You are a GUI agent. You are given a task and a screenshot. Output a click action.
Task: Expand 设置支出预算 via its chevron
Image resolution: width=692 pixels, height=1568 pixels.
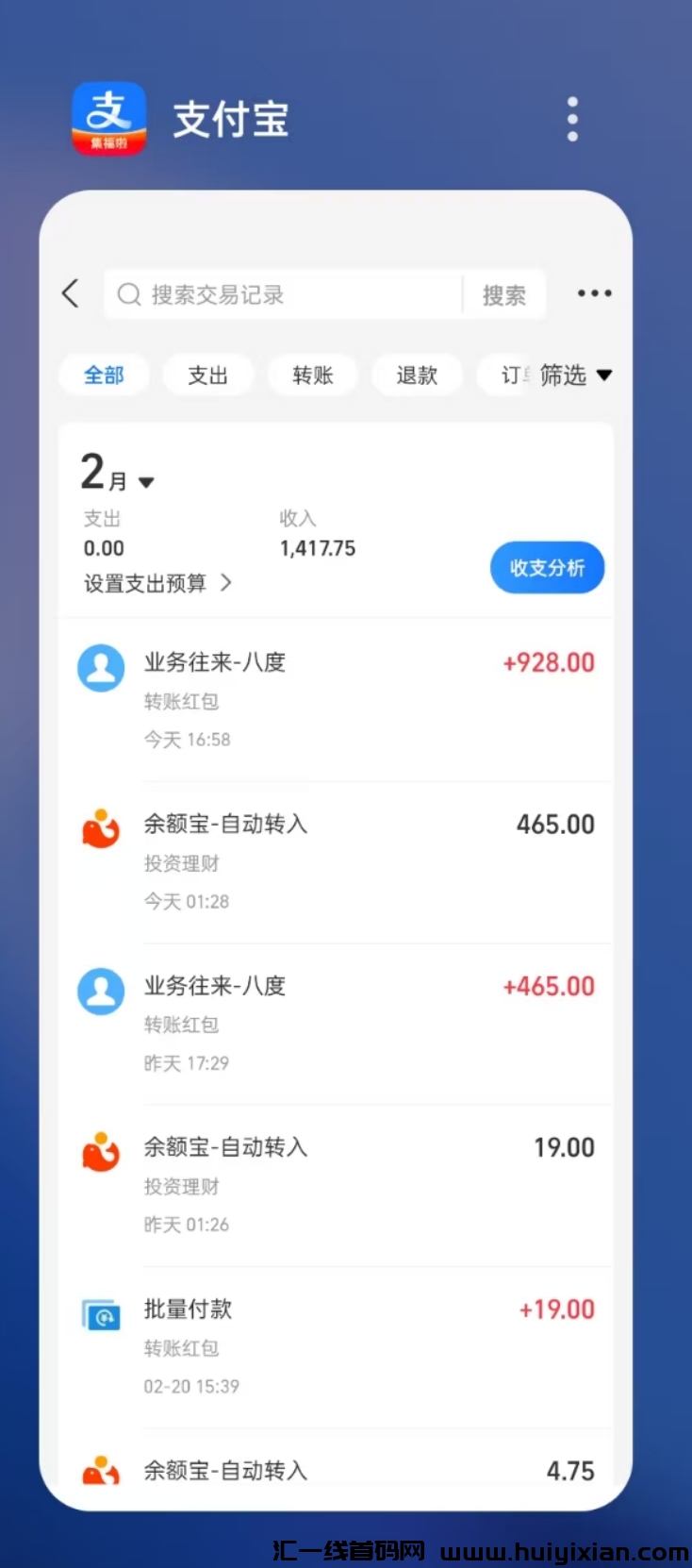[x=226, y=583]
